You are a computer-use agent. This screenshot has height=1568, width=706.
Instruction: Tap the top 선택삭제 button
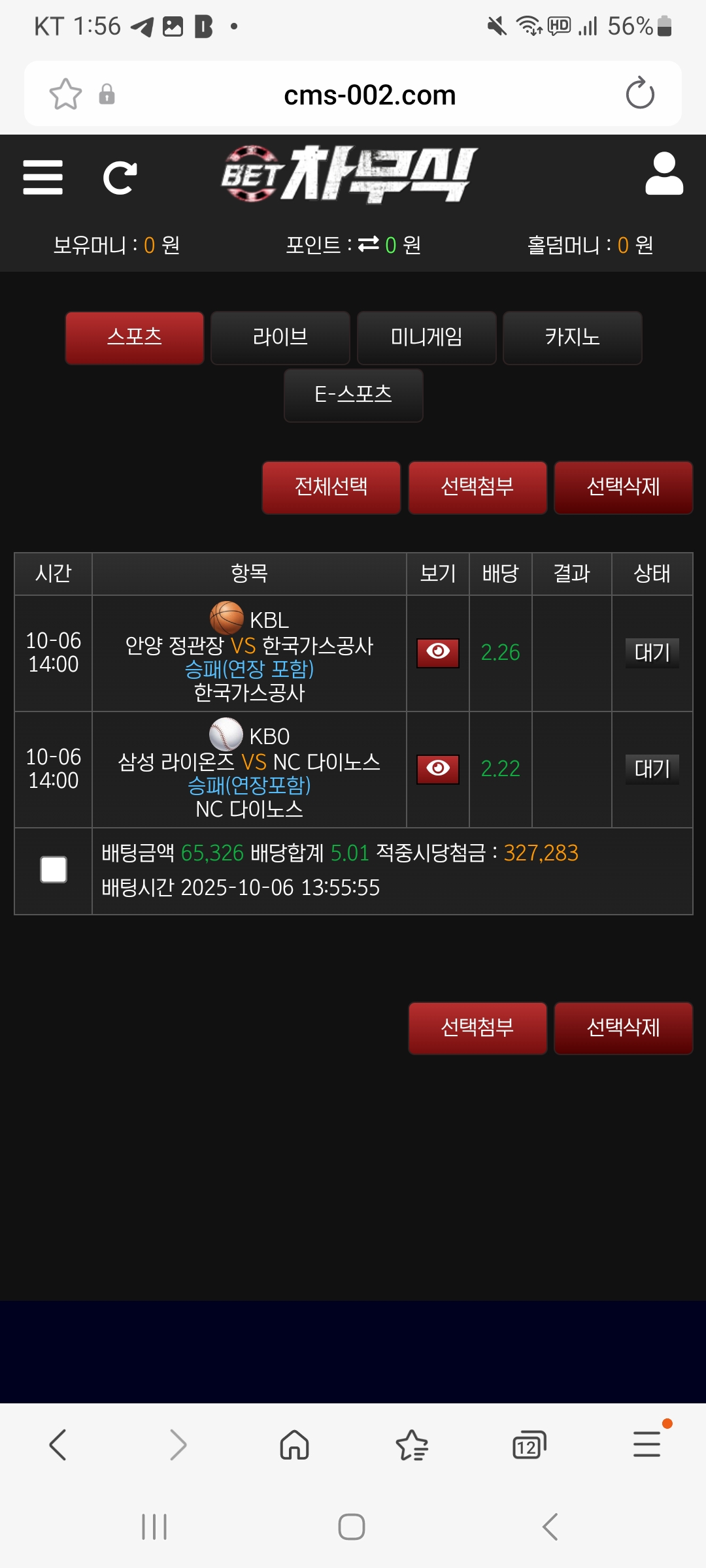[x=623, y=487]
